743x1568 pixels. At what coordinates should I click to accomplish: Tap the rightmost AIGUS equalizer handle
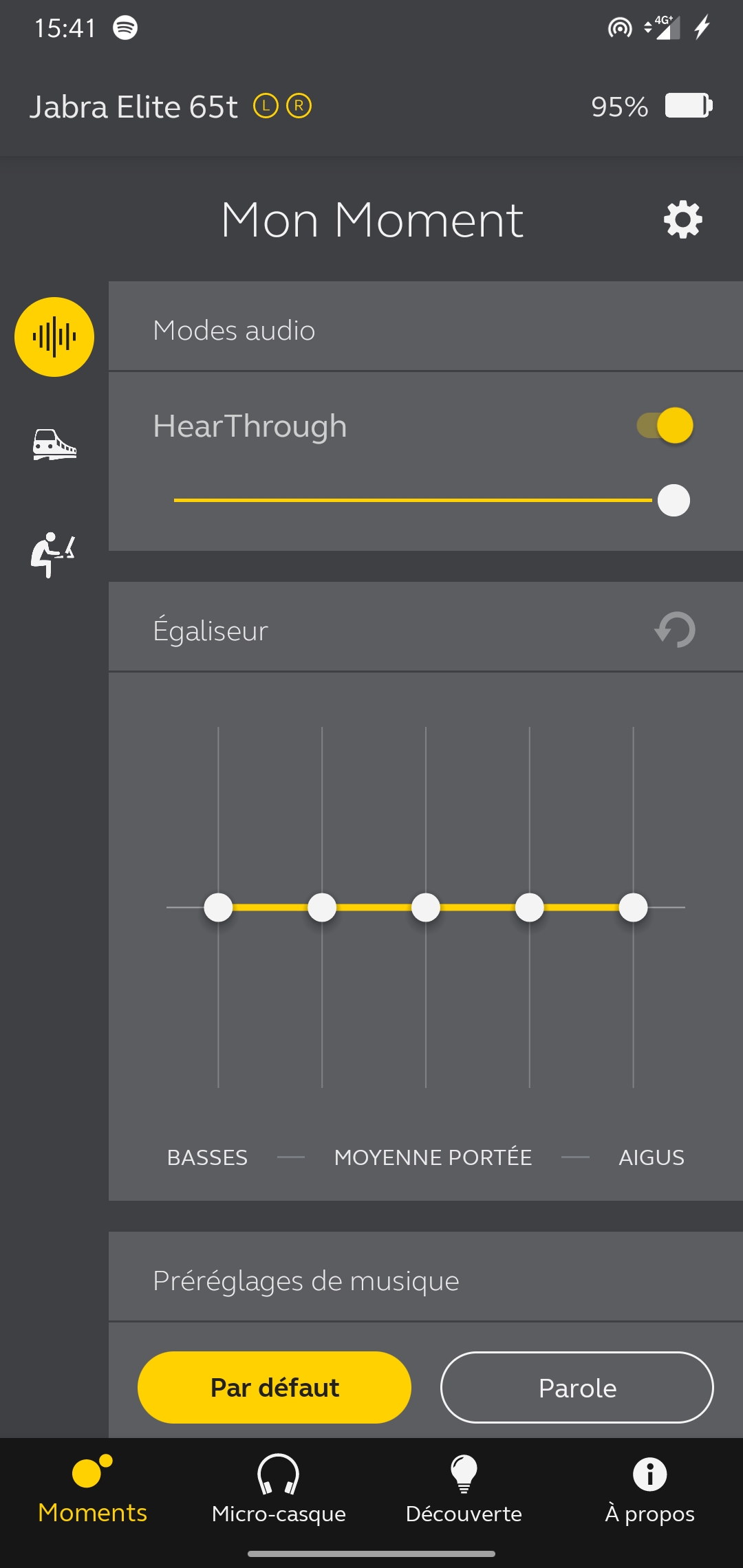[633, 907]
